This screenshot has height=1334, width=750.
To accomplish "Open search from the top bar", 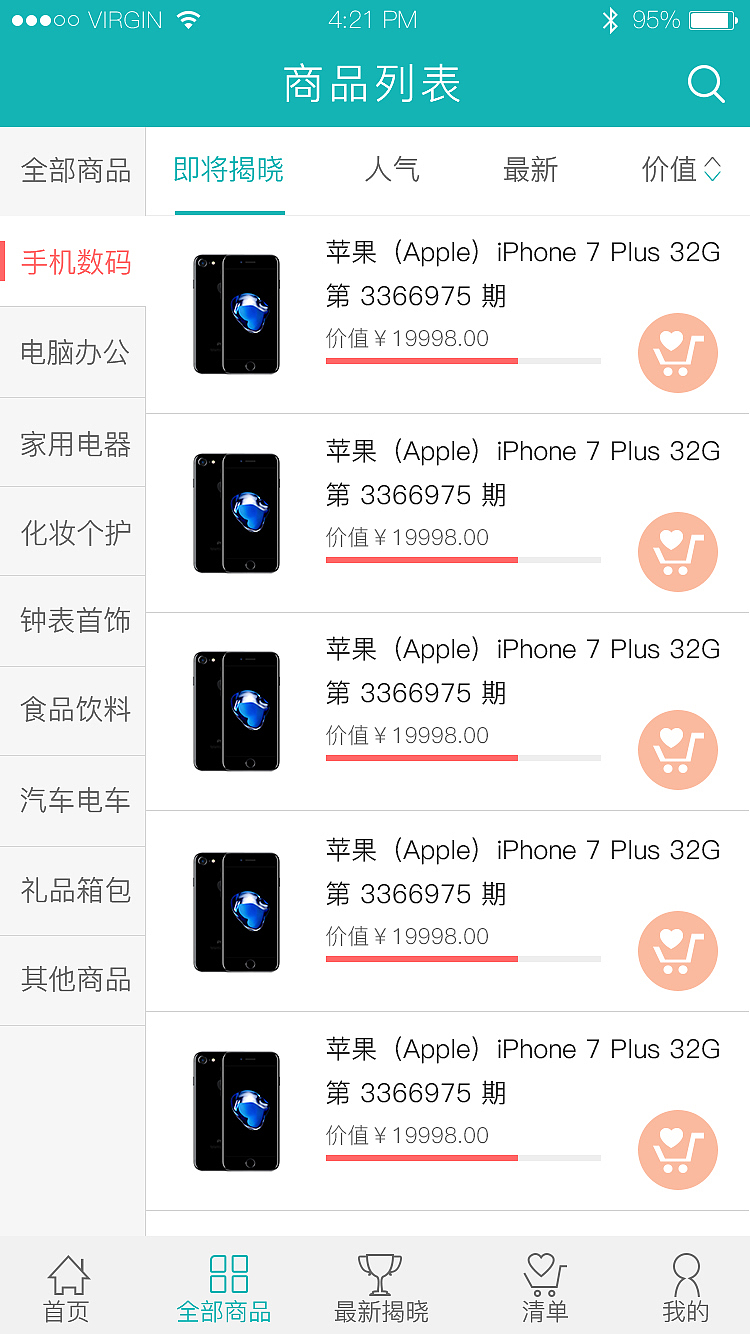I will (x=706, y=84).
